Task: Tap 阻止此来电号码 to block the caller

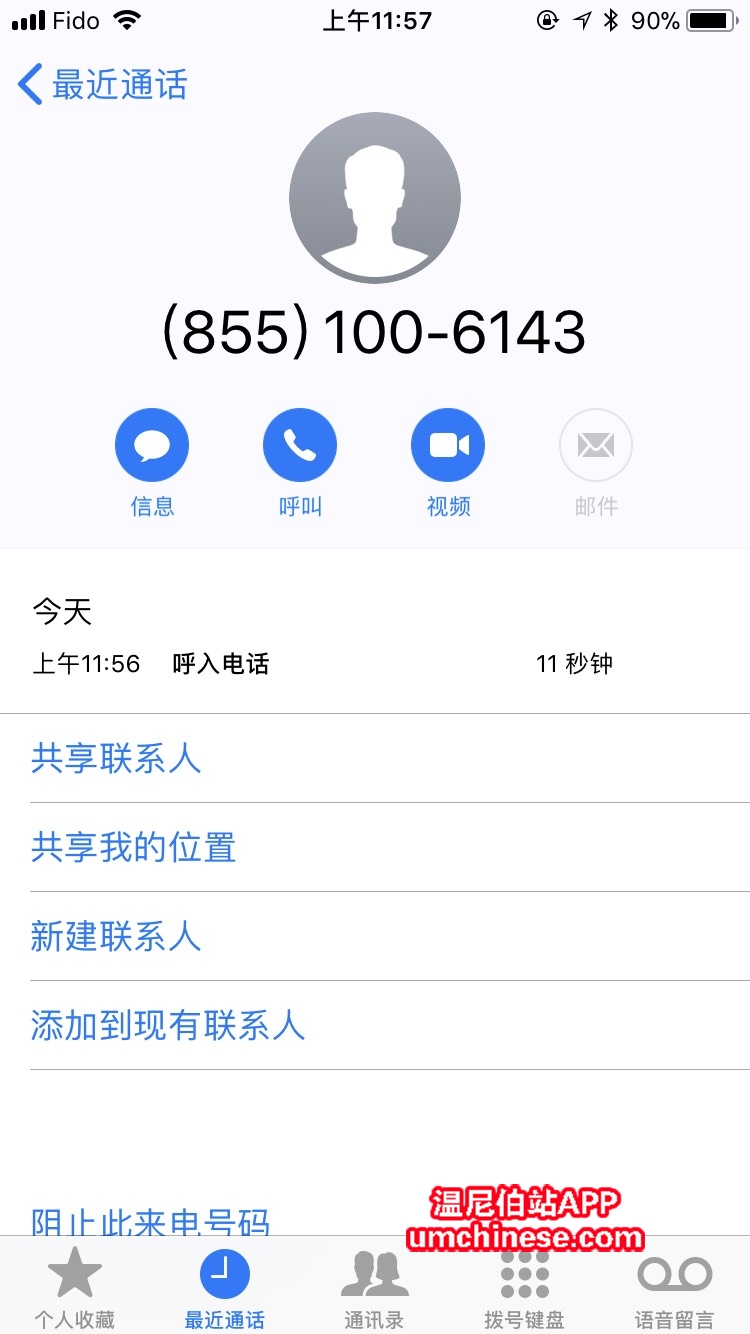Action: (x=150, y=1221)
